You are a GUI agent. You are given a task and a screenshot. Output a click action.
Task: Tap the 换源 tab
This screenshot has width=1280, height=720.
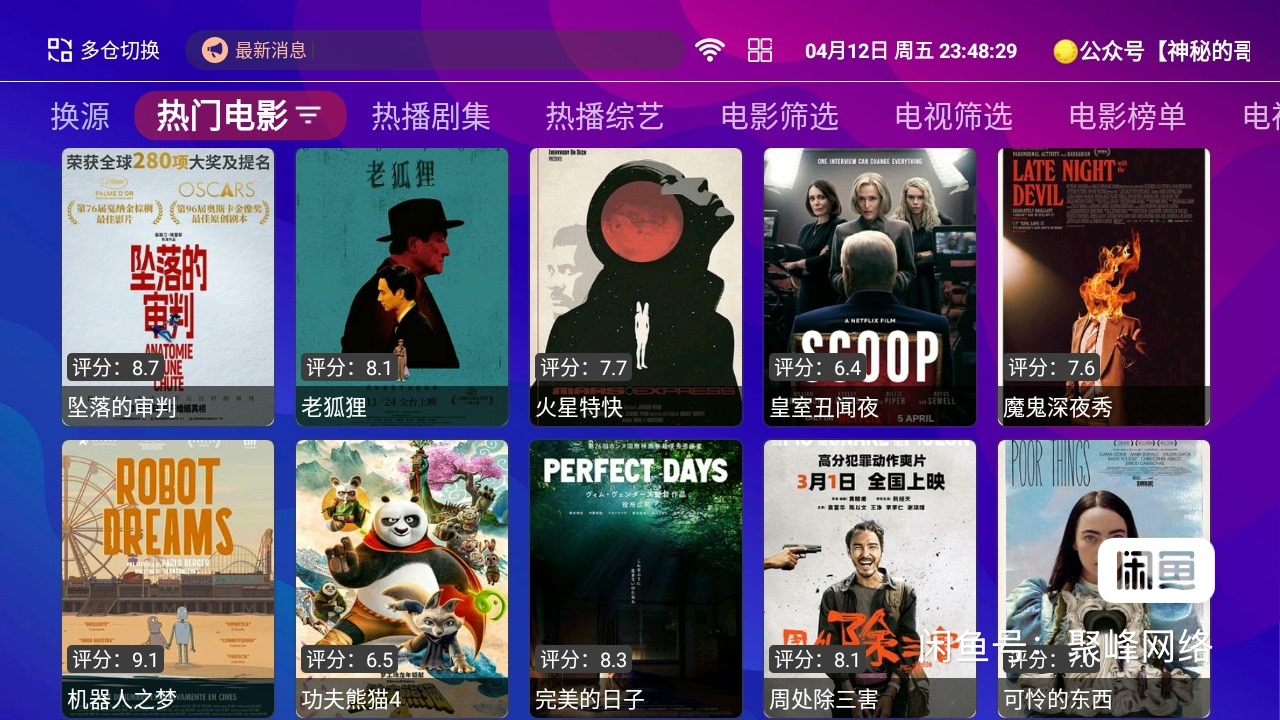tap(80, 116)
